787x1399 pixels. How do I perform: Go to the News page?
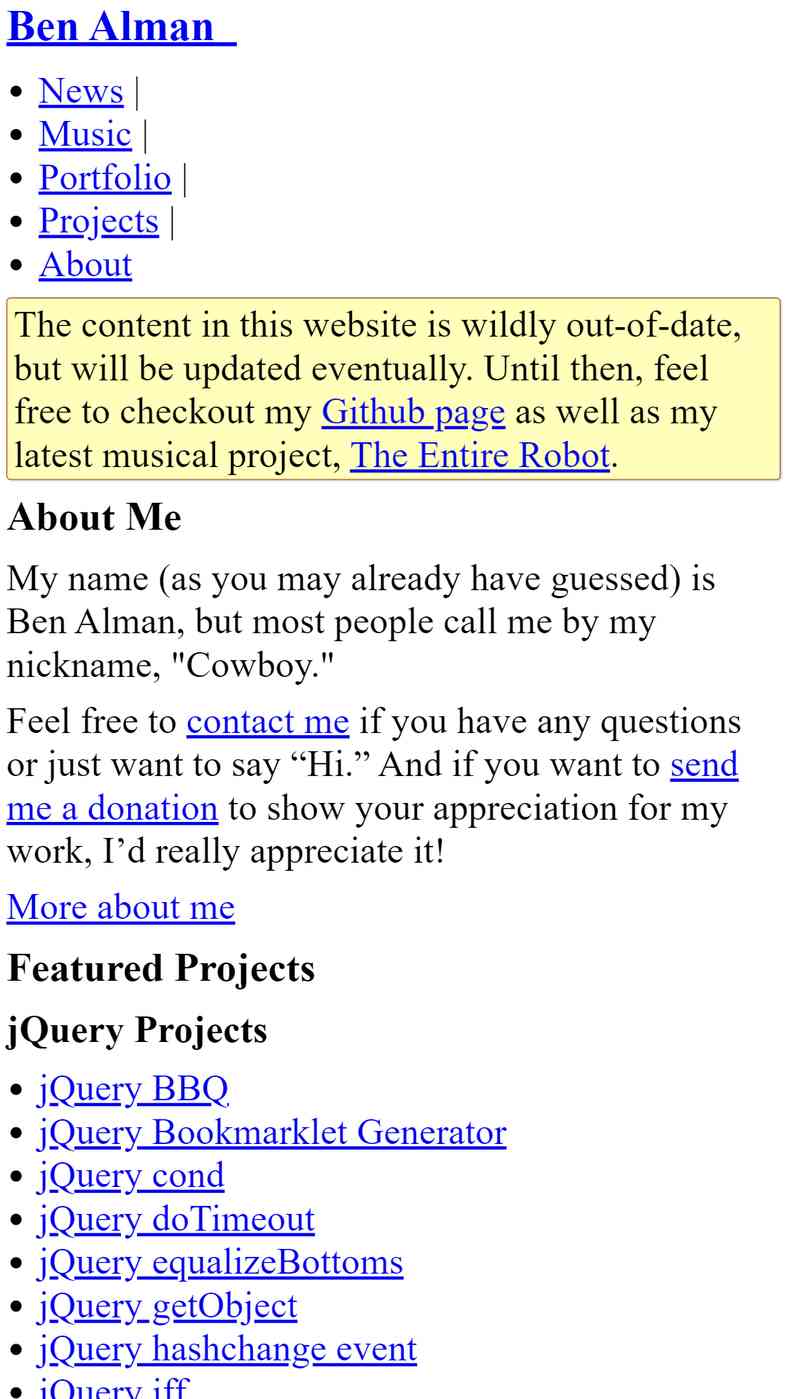pos(81,91)
